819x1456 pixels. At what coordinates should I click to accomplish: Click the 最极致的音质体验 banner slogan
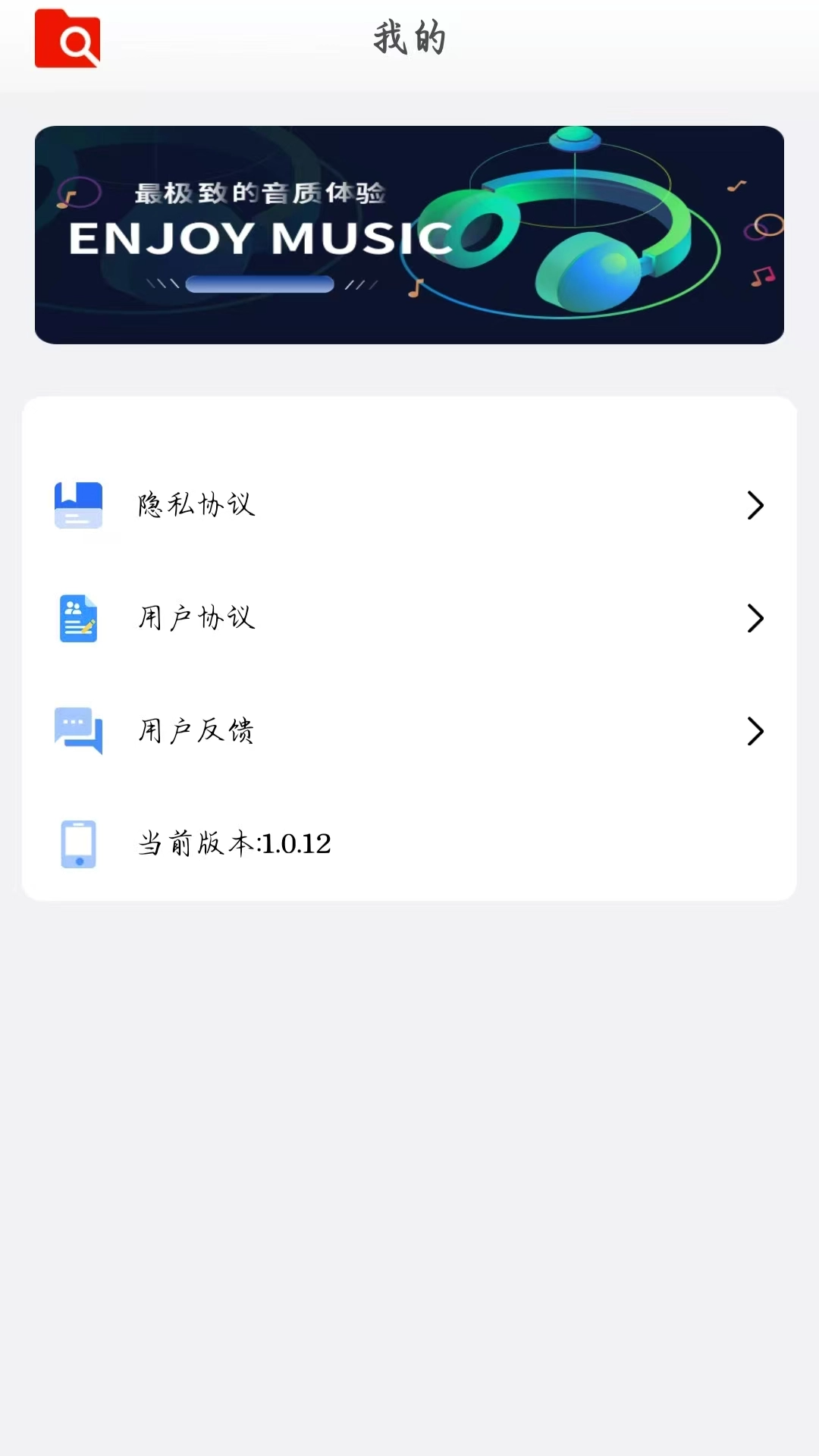tap(261, 192)
